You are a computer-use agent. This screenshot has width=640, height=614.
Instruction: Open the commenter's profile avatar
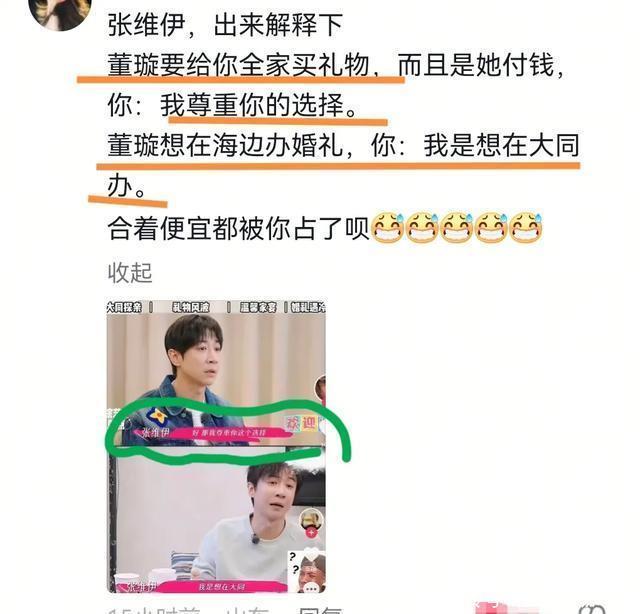pos(59,12)
